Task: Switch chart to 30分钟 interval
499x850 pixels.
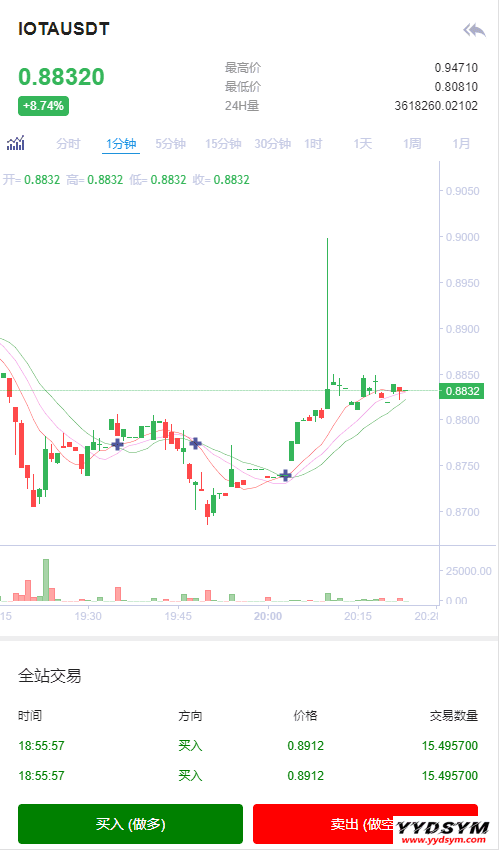Action: coord(273,144)
